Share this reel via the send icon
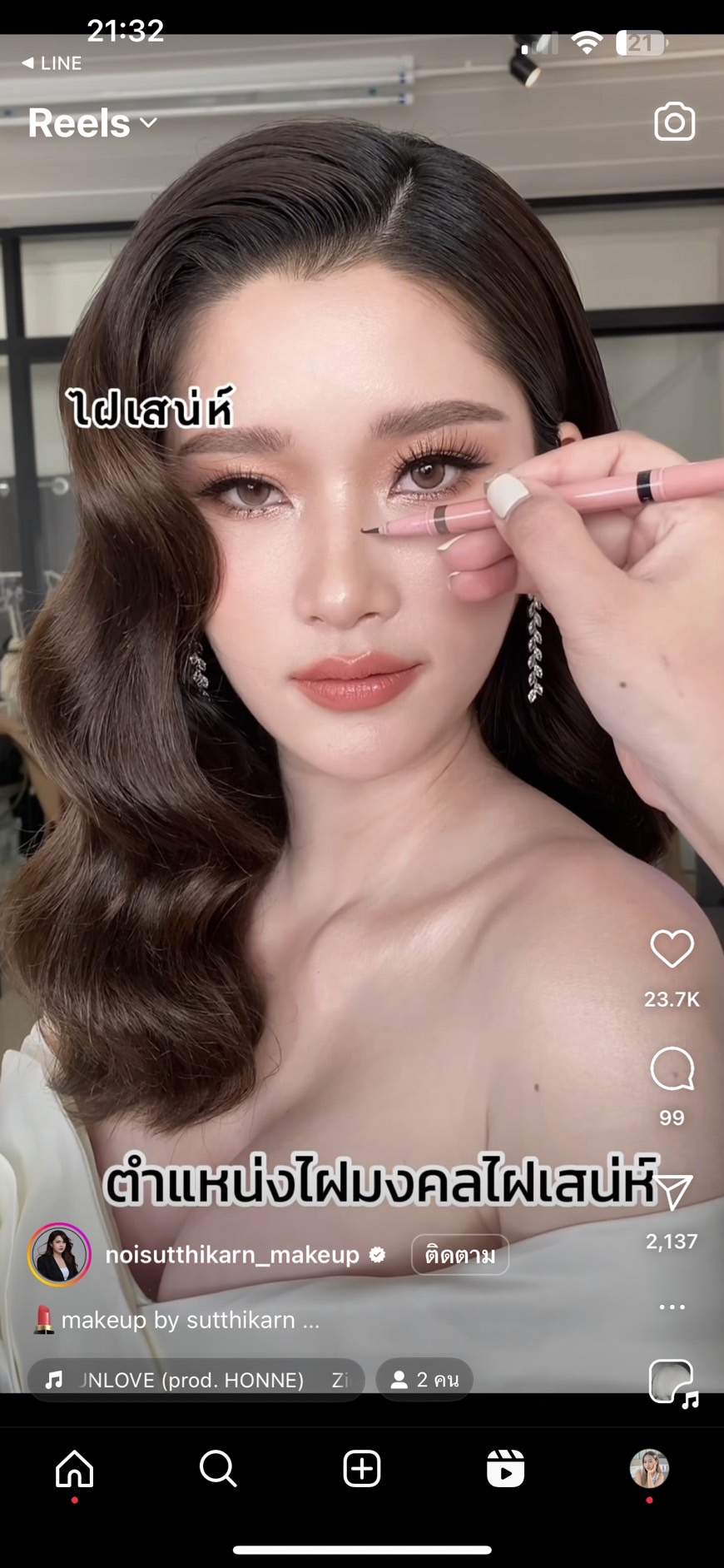The height and width of the screenshot is (1568, 724). 673,1192
